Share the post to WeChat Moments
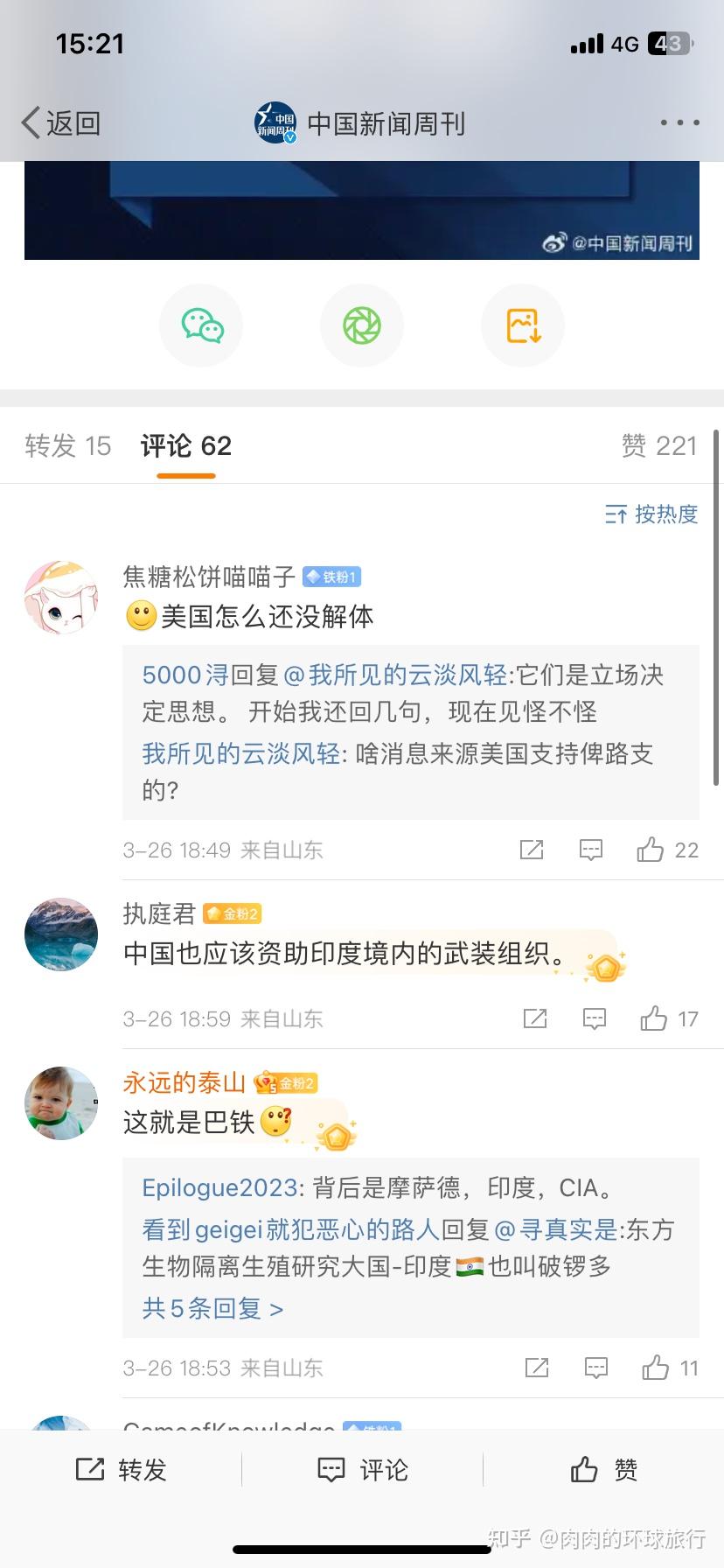 (x=362, y=326)
